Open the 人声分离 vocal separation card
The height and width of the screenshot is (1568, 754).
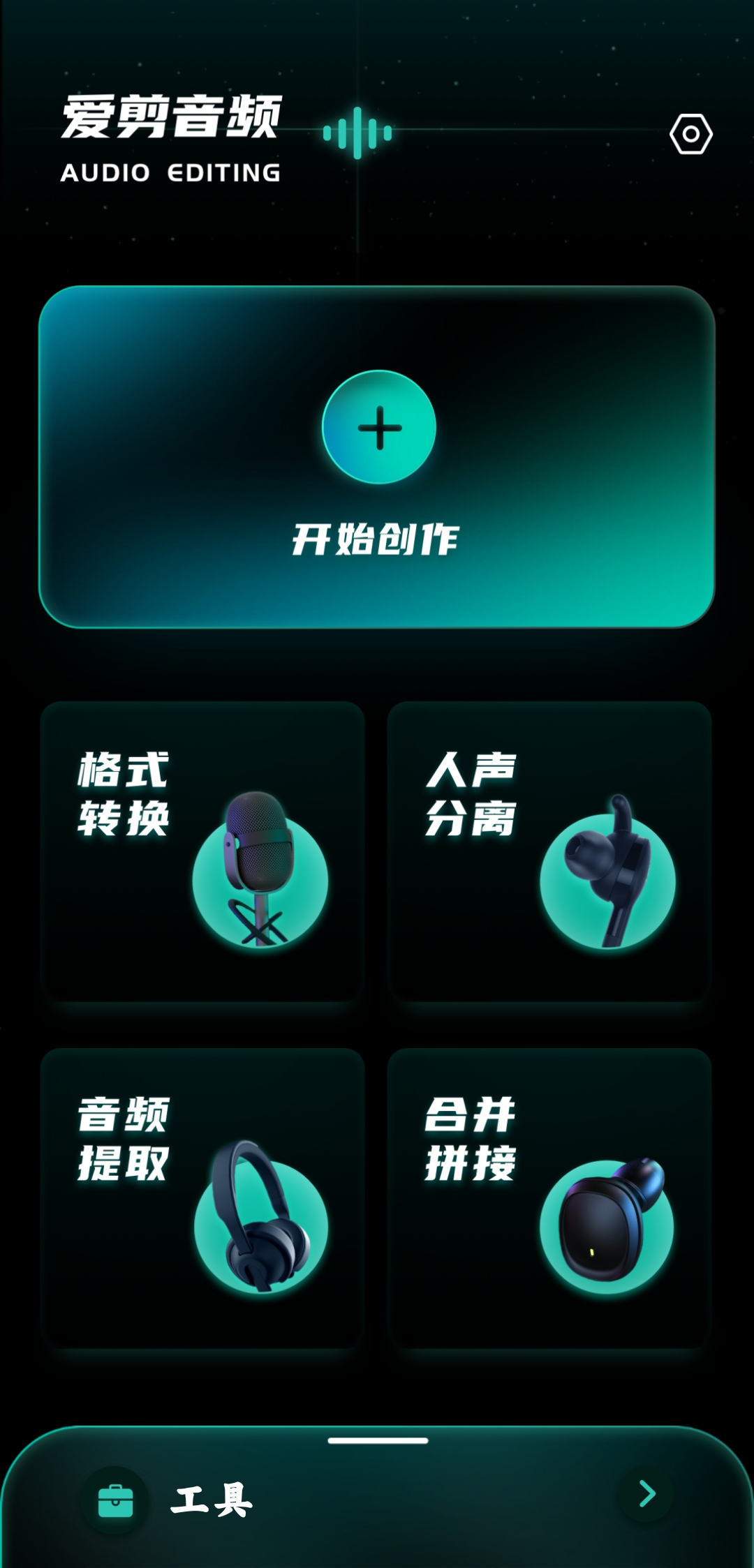pyautogui.click(x=549, y=851)
